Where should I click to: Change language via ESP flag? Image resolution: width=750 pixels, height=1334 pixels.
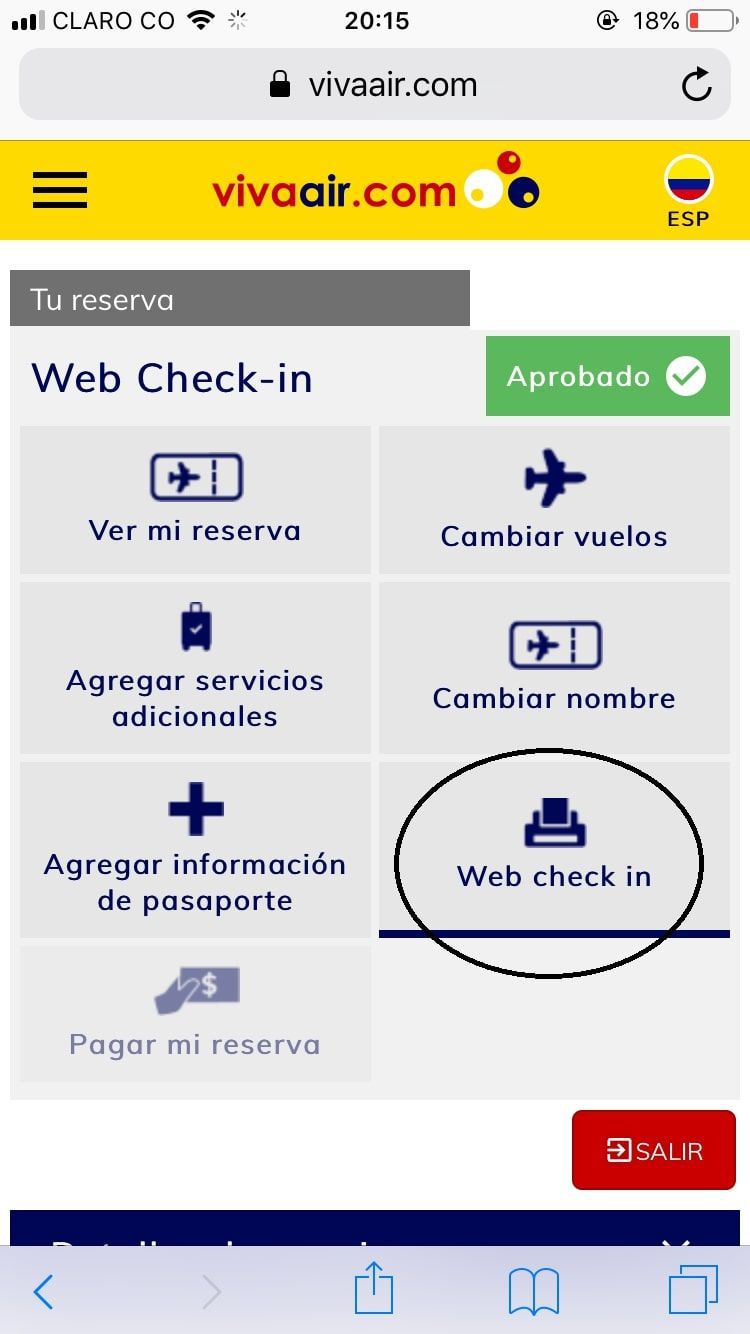(x=688, y=190)
